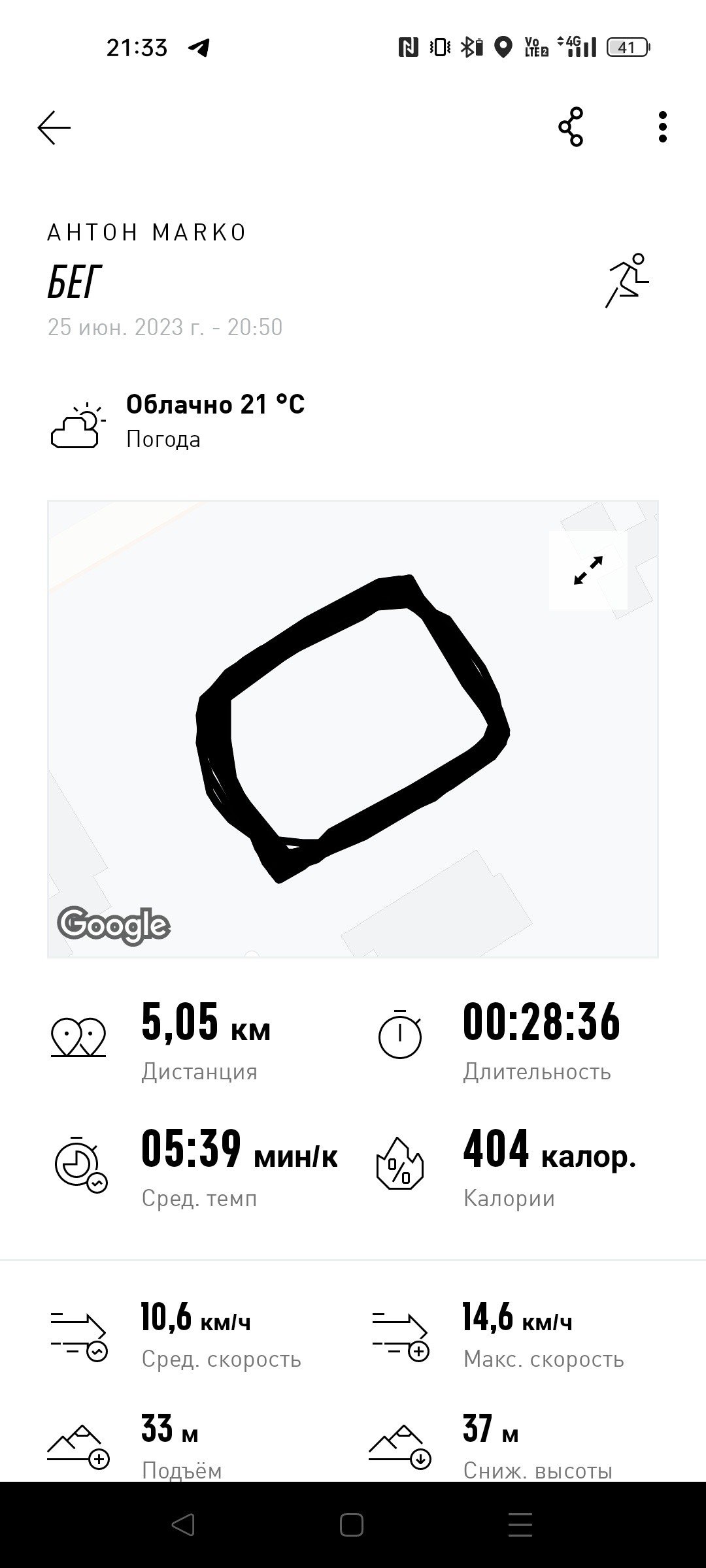Viewport: 706px width, 1568px height.
Task: Open the running route map
Action: [353, 729]
